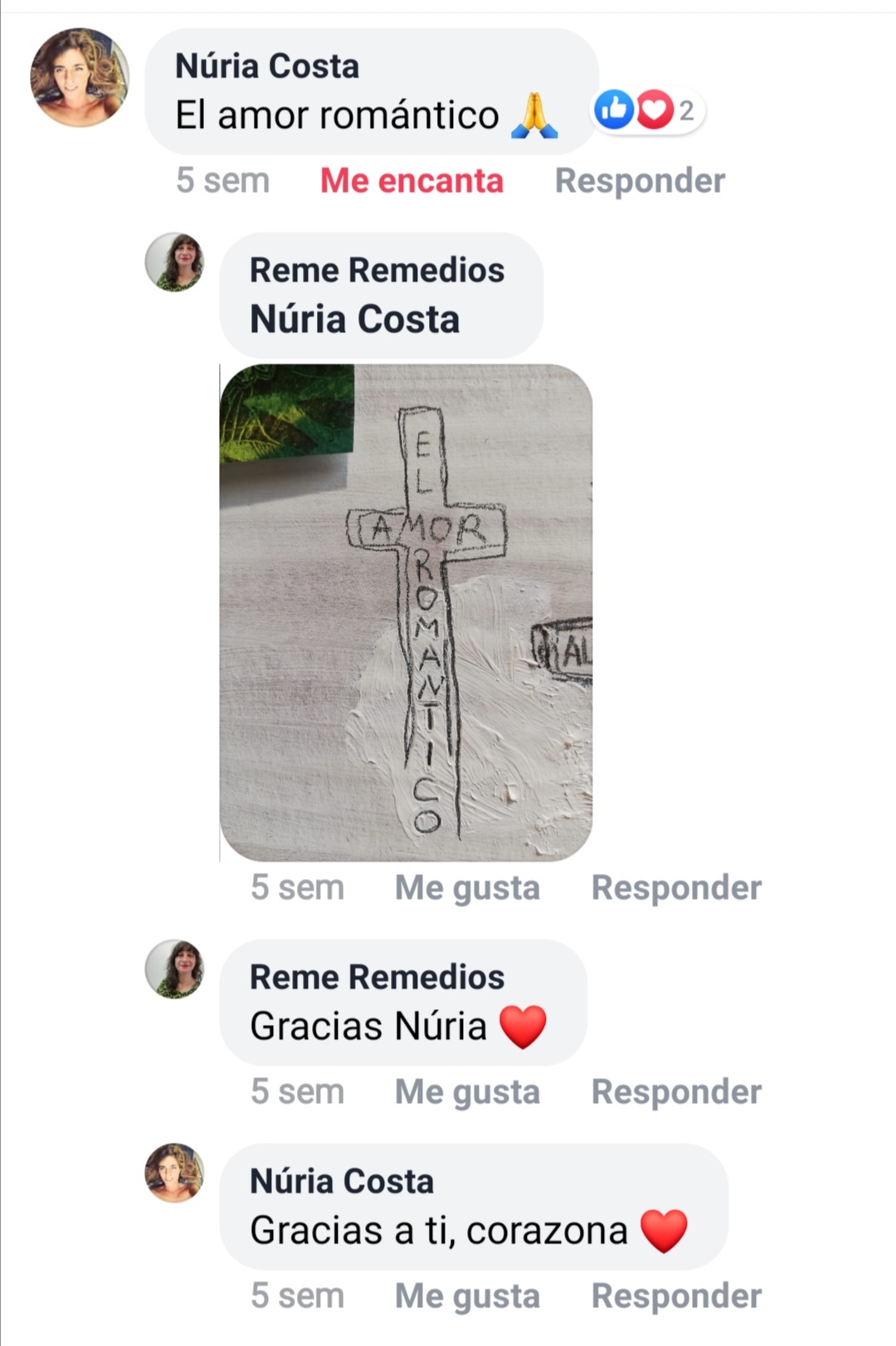
Task: Tap "Me encanta" under Núria's romantic love comment
Action: click(x=411, y=181)
